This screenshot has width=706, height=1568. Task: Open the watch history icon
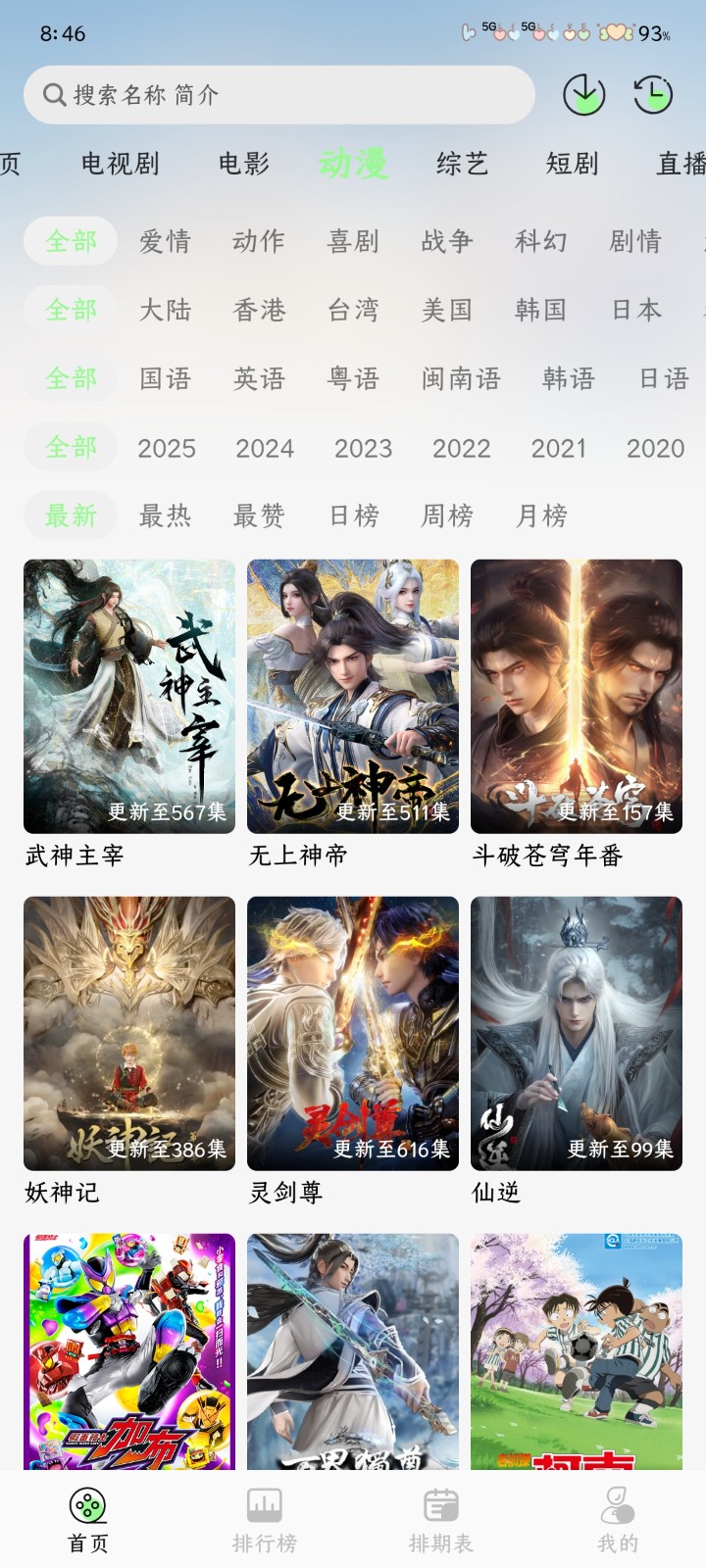652,96
